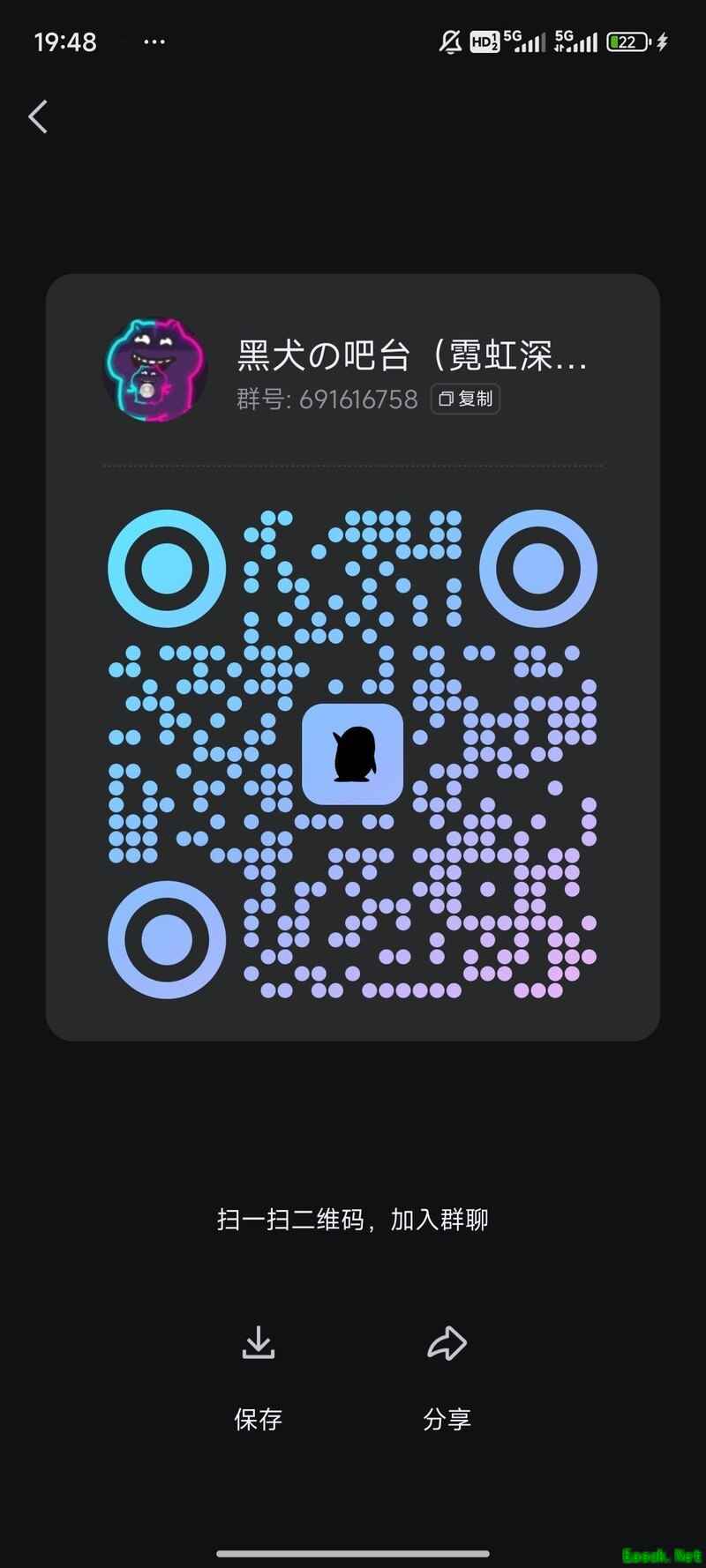The height and width of the screenshot is (1568, 706).
Task: Copy the group number with 复制
Action: (x=465, y=399)
